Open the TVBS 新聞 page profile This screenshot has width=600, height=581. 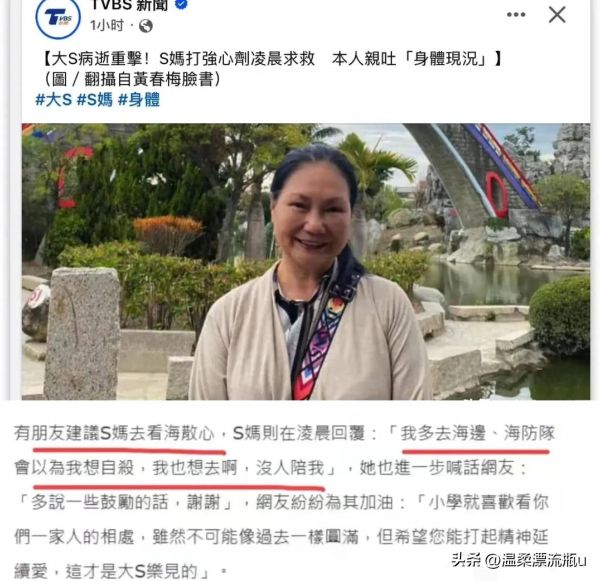[130, 7]
